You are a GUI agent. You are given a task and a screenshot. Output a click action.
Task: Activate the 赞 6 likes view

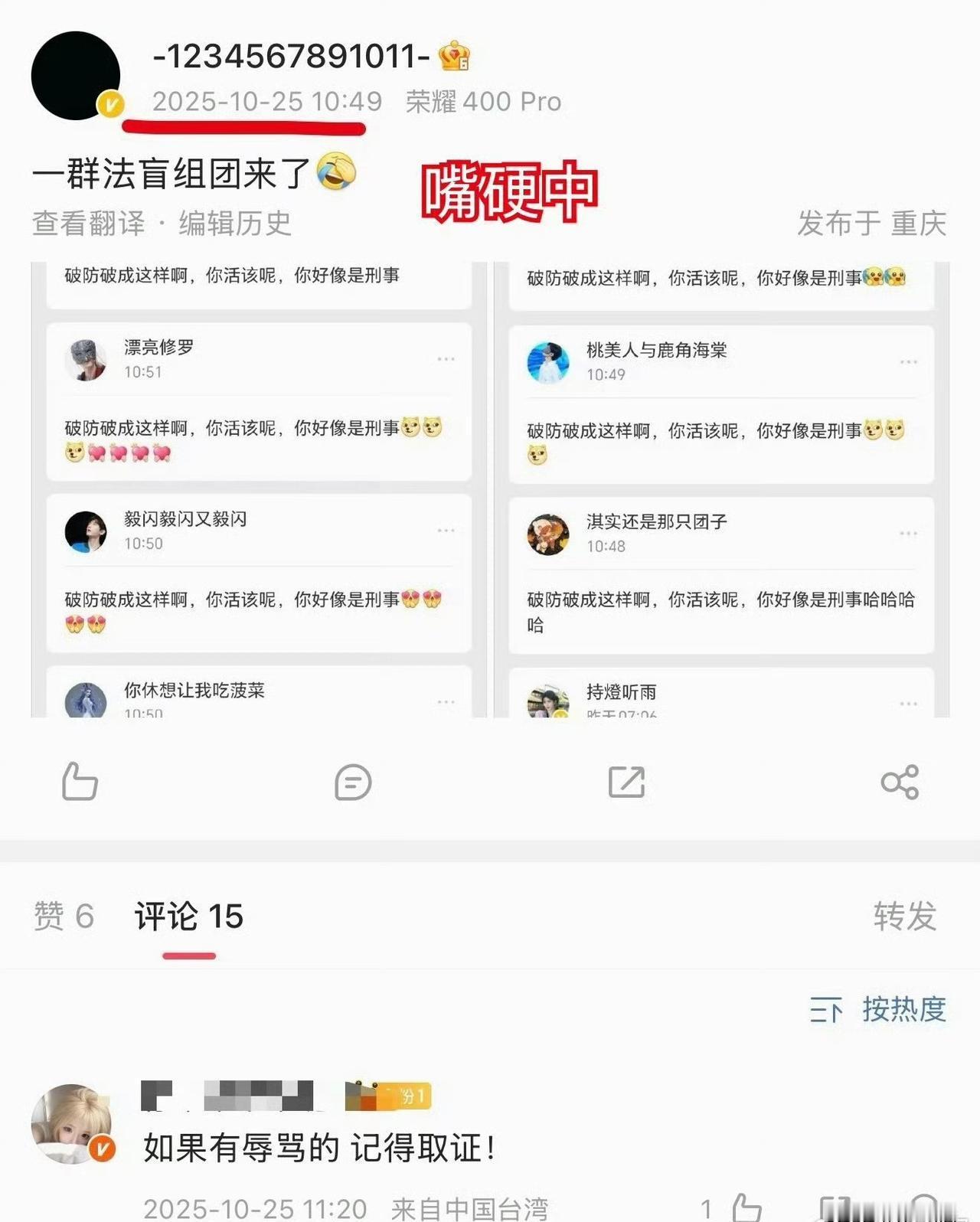coord(63,916)
